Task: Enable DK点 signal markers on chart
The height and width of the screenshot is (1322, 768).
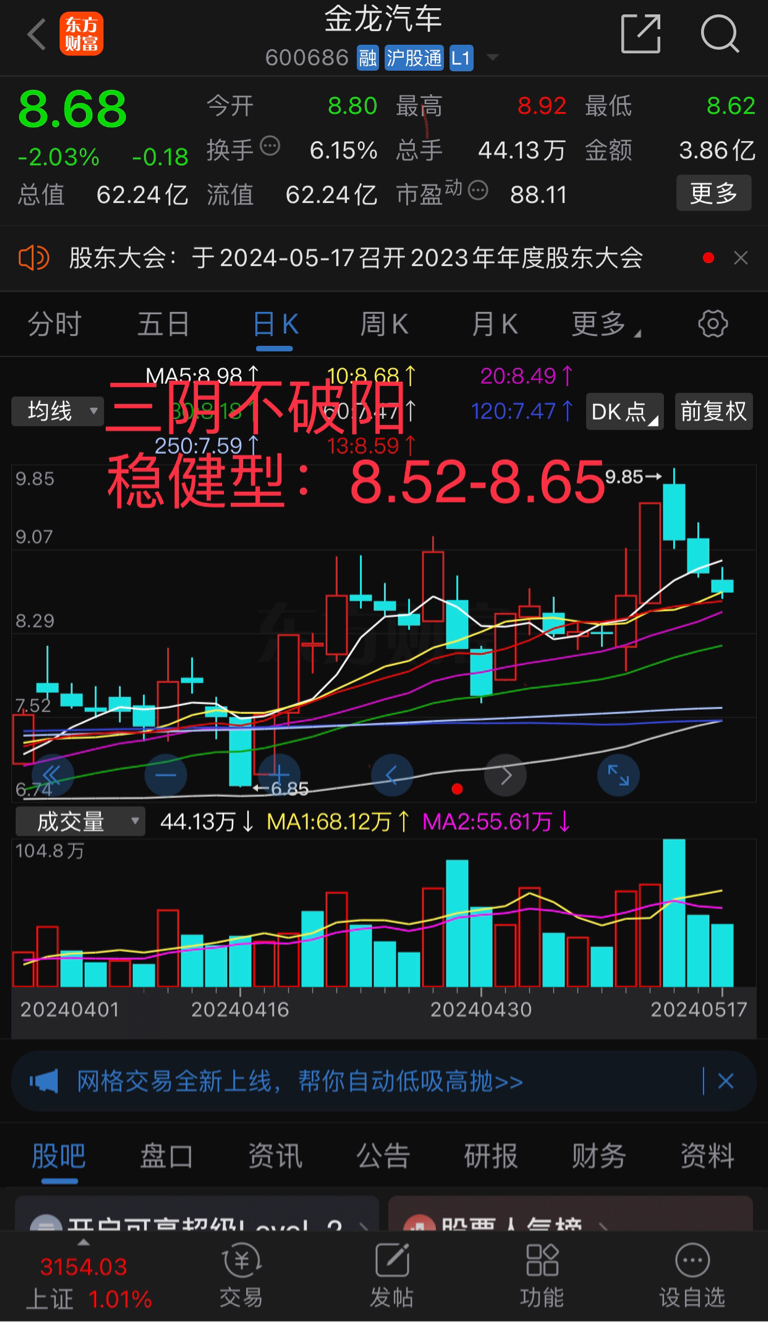Action: tap(623, 411)
